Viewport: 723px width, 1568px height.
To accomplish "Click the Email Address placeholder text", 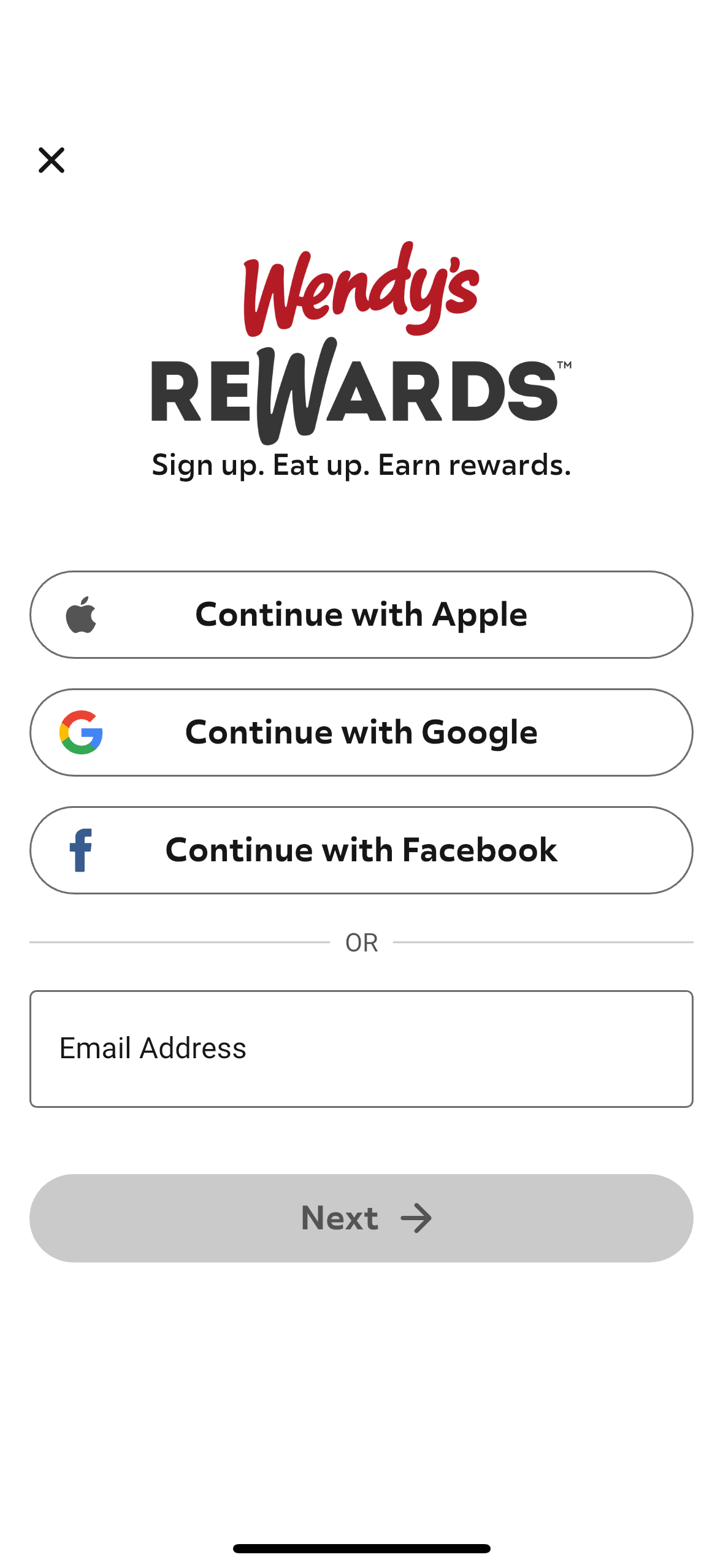I will 152,1047.
